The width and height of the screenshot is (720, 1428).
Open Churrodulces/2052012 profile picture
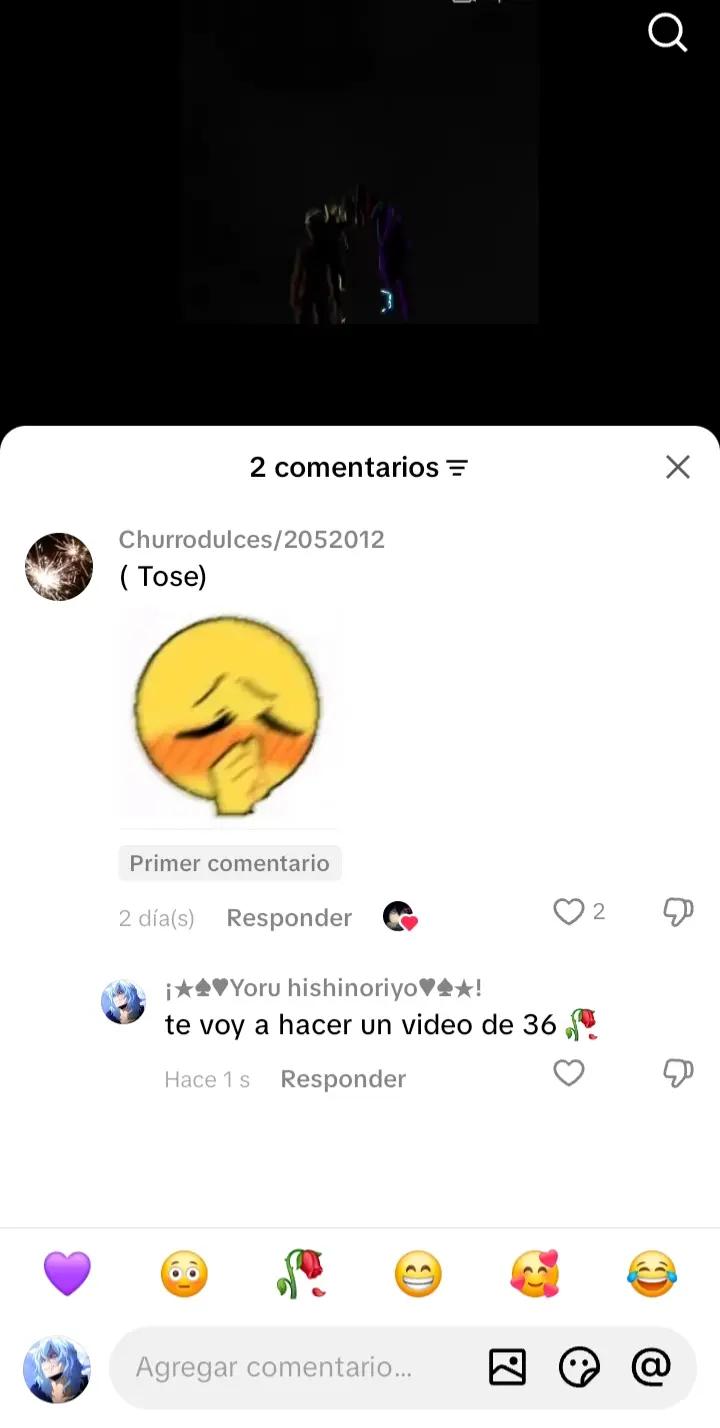coord(59,567)
